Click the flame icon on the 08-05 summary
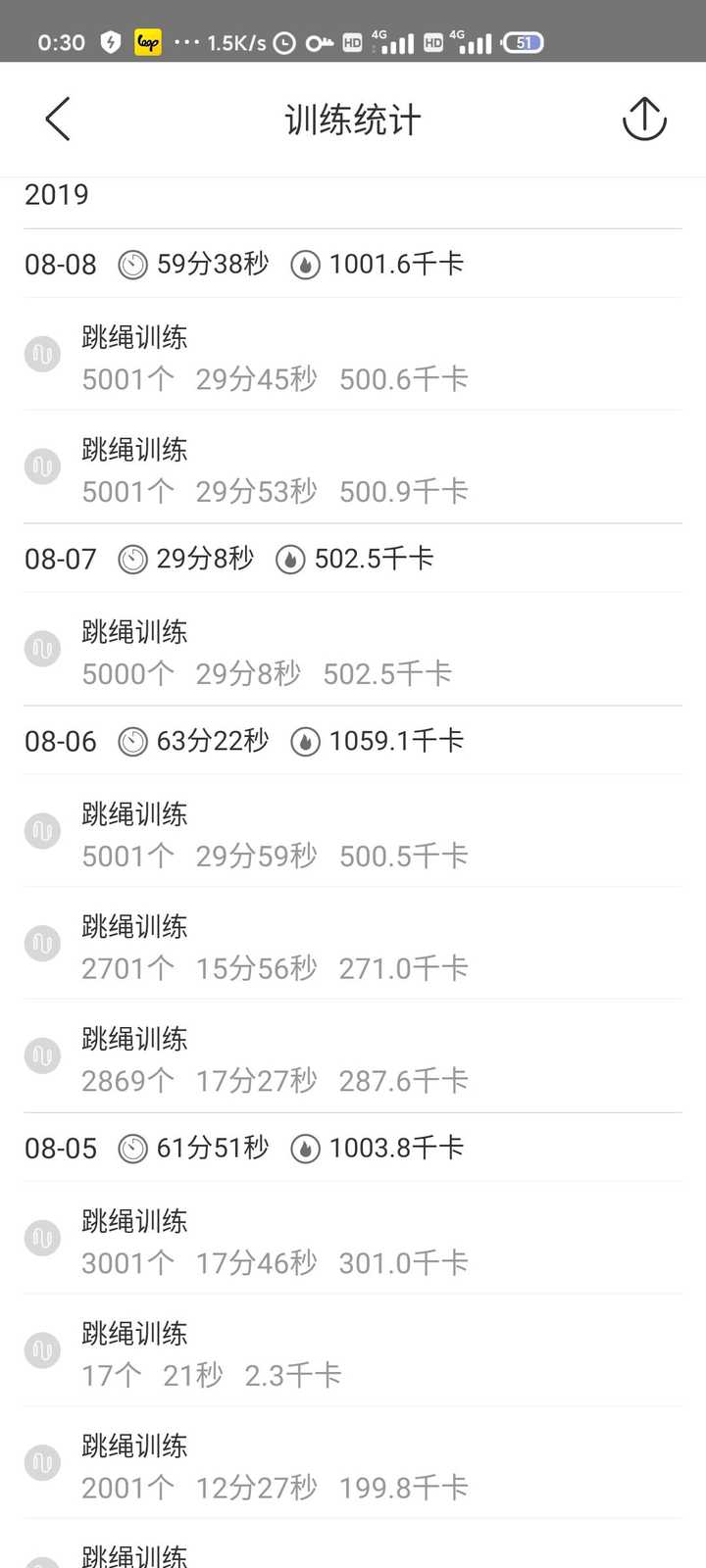Screen dimensions: 706x1568 coord(305,1148)
